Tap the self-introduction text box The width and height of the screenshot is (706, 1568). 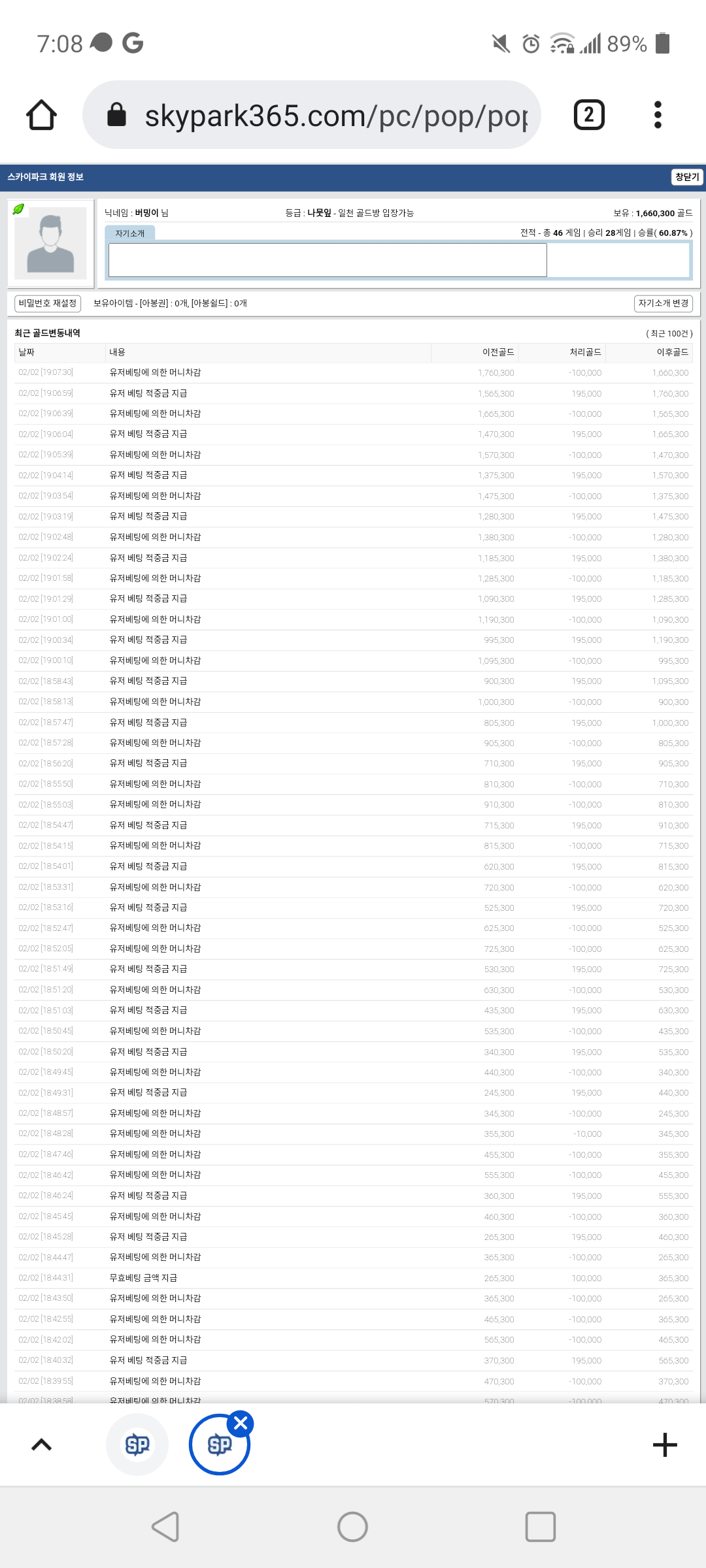[328, 260]
